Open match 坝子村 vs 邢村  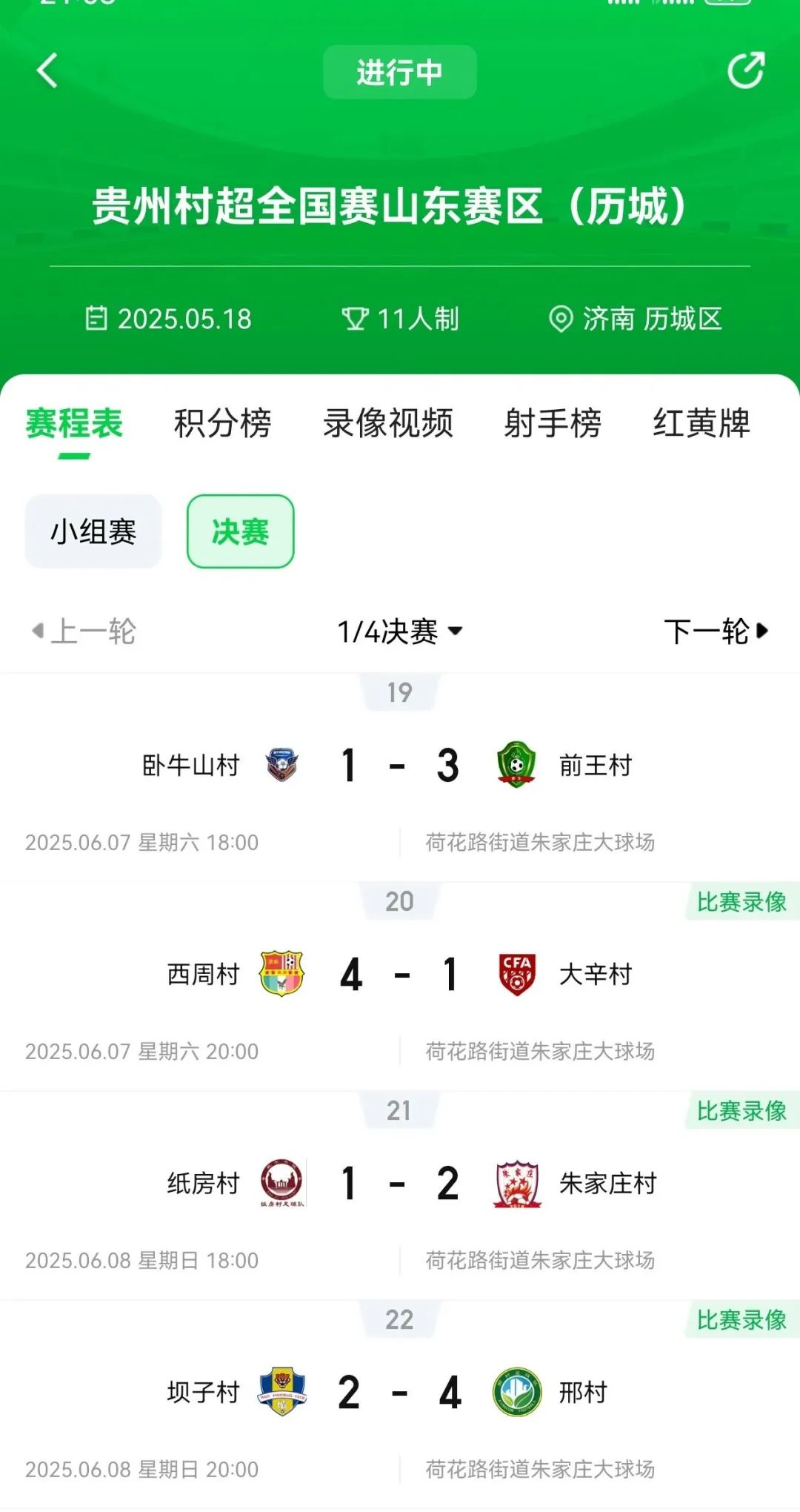click(400, 1393)
